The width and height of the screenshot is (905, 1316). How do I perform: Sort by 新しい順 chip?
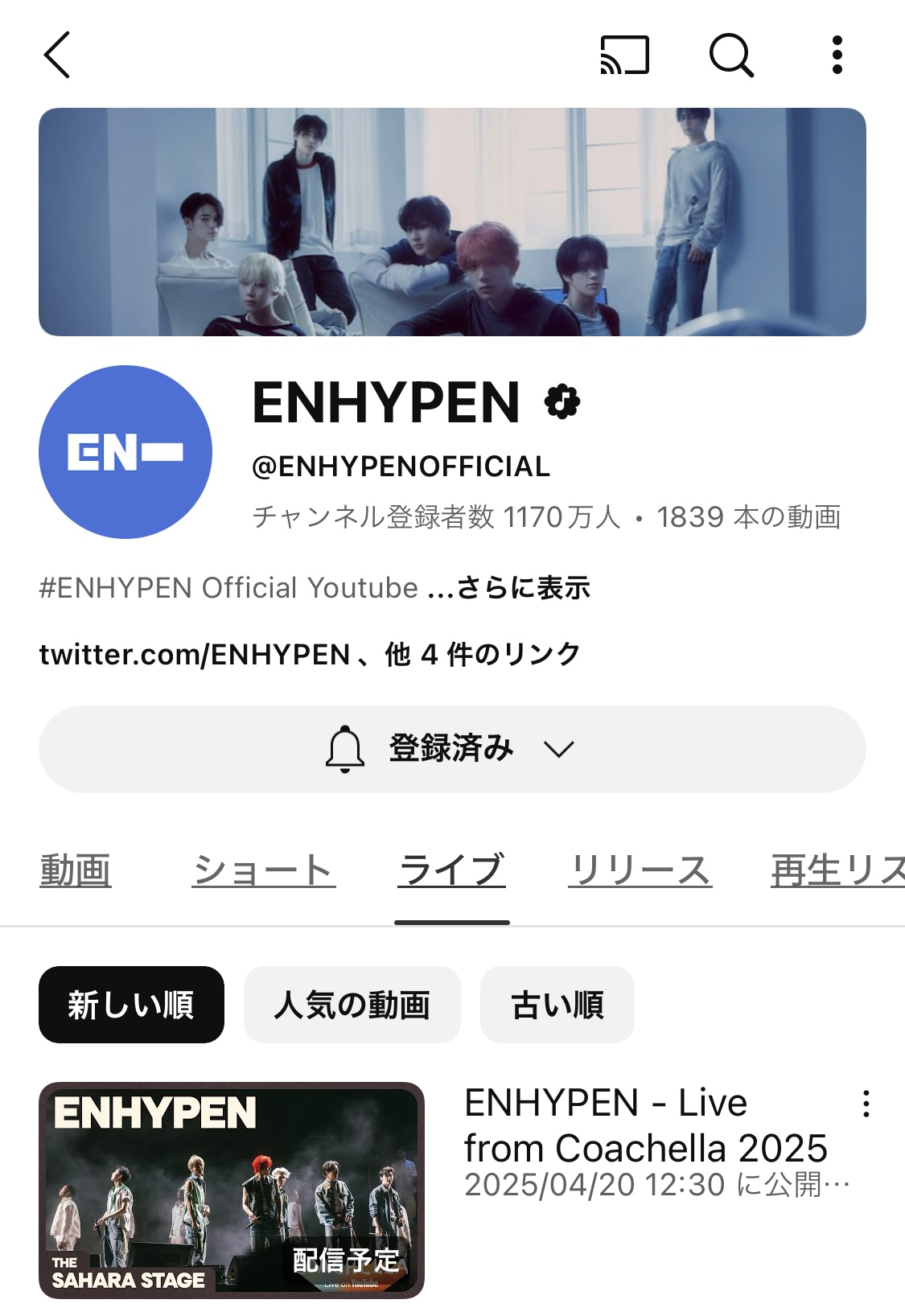point(131,1005)
